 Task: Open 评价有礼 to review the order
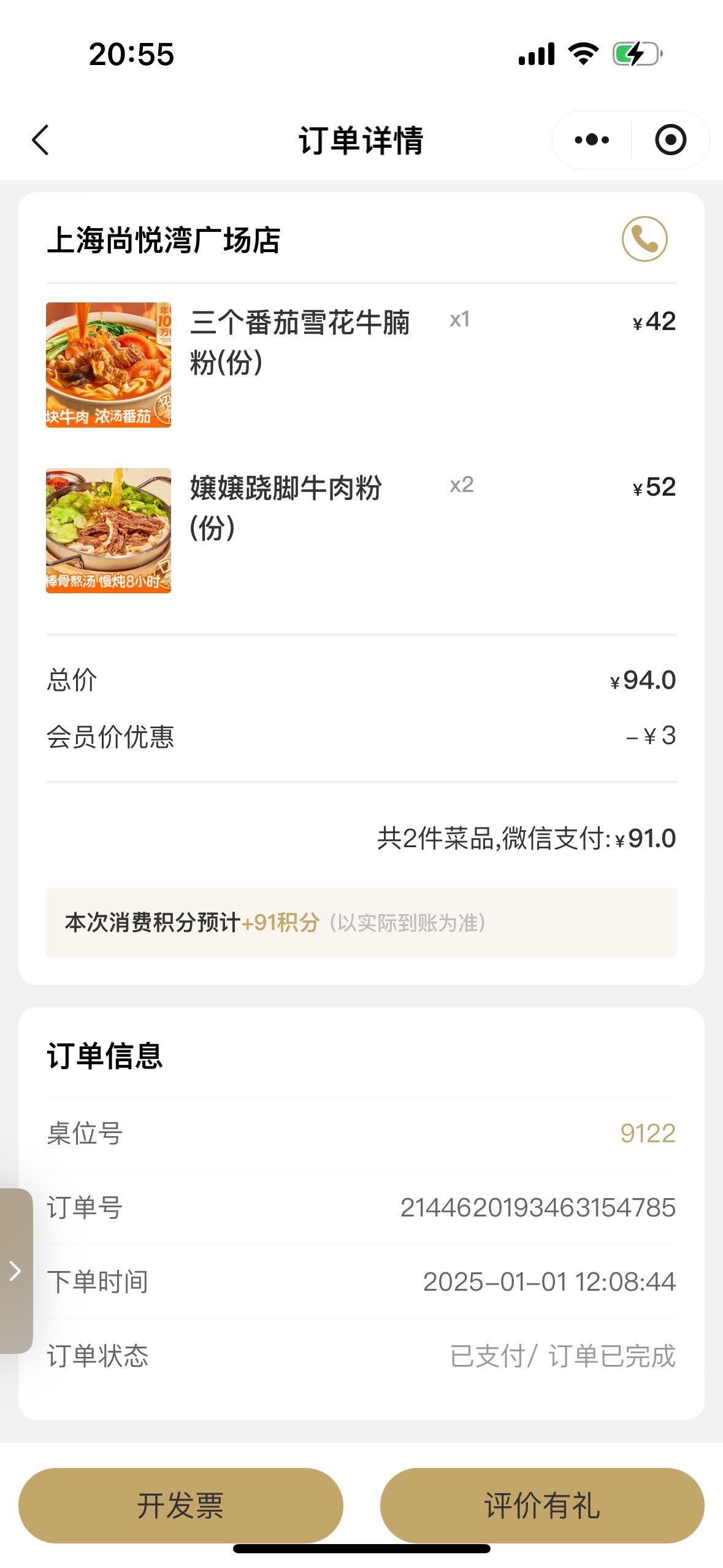[542, 1505]
